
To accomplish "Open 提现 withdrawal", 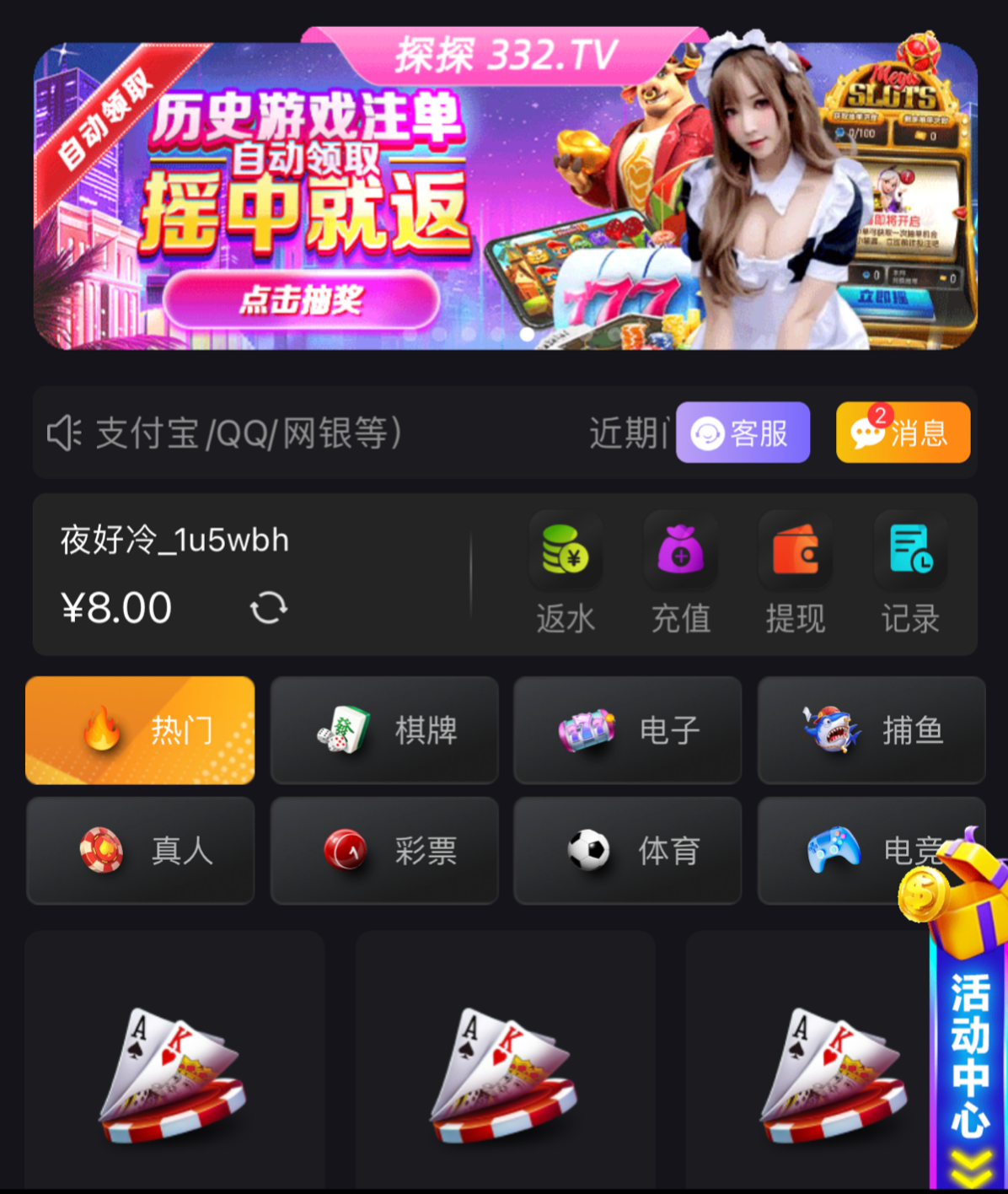I will tap(795, 575).
